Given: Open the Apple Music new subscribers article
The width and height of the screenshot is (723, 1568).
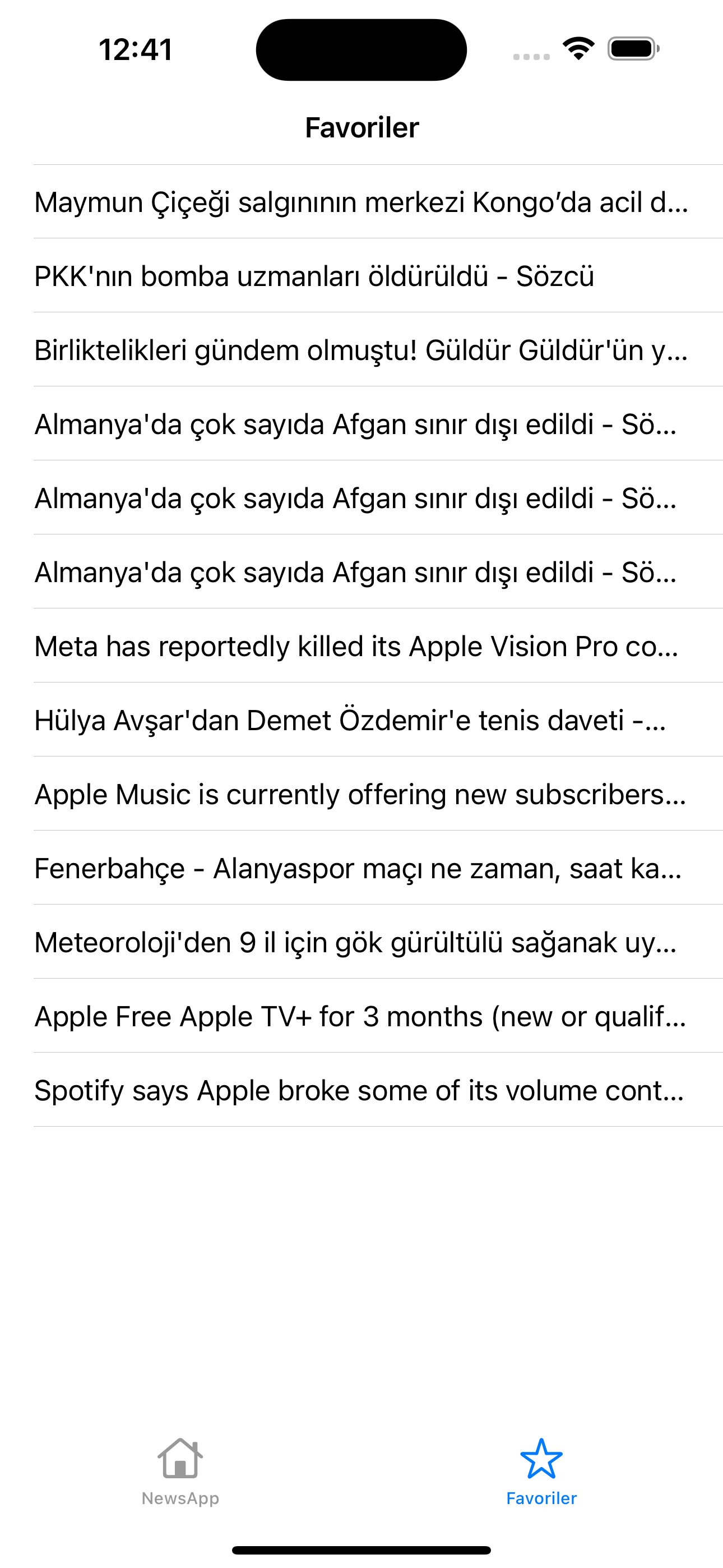Looking at the screenshot, I should 361,794.
